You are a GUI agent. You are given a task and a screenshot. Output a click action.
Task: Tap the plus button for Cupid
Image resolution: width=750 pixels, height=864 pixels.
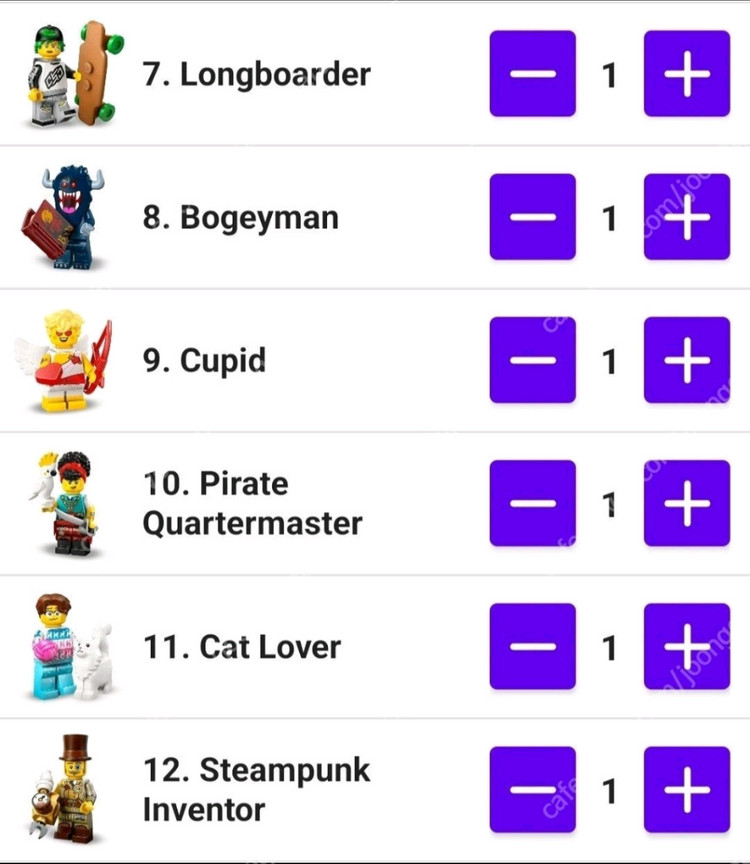point(686,360)
